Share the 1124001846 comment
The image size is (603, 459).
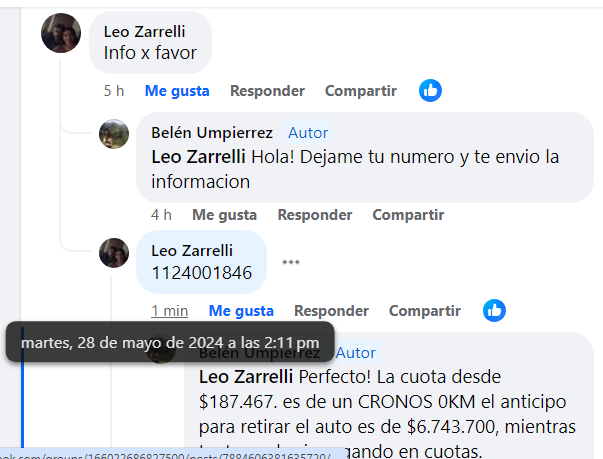pyautogui.click(x=424, y=310)
